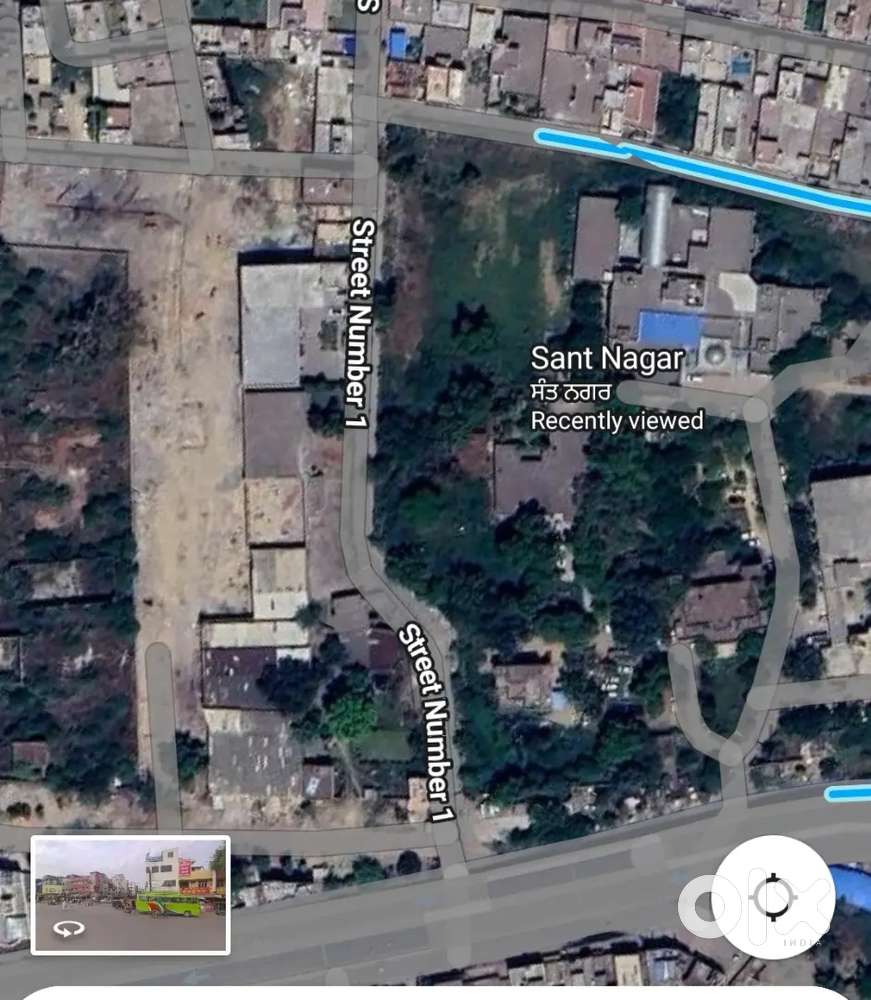
Task: Click the OLX India watermark logo
Action: (x=710, y=903)
